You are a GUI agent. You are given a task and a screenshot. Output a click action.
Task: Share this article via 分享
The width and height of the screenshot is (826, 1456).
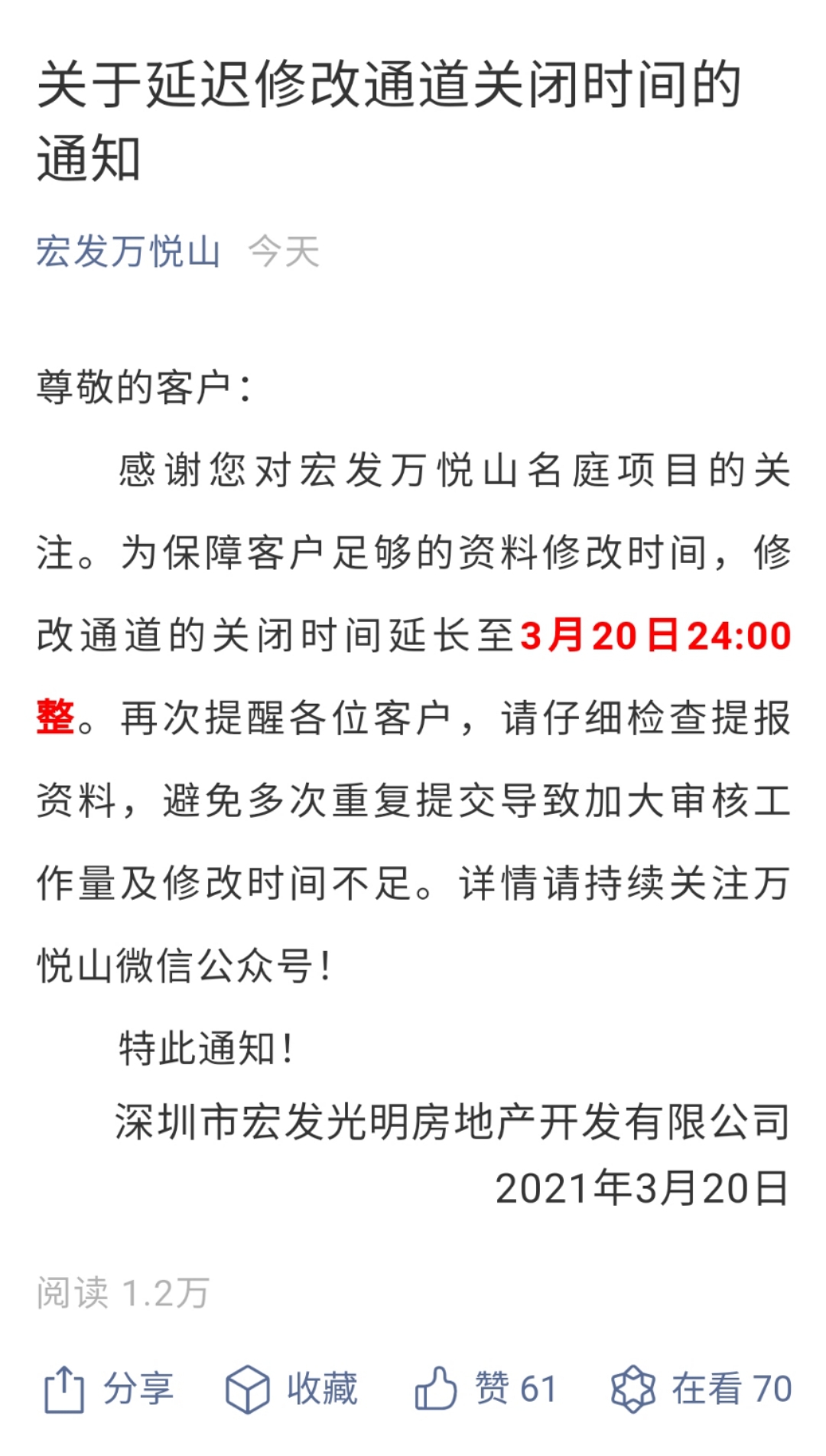click(x=109, y=1389)
